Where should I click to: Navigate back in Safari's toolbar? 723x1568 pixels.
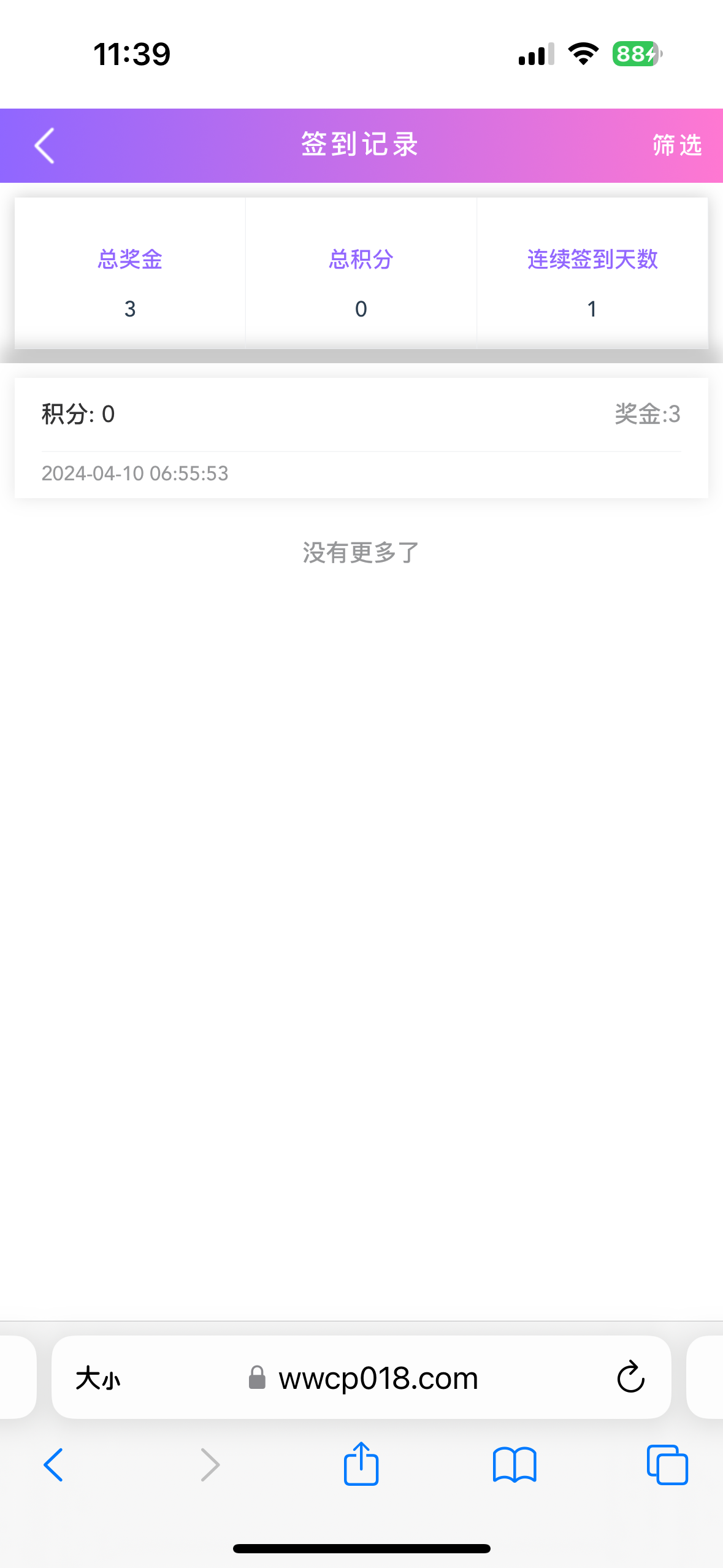point(53,1464)
